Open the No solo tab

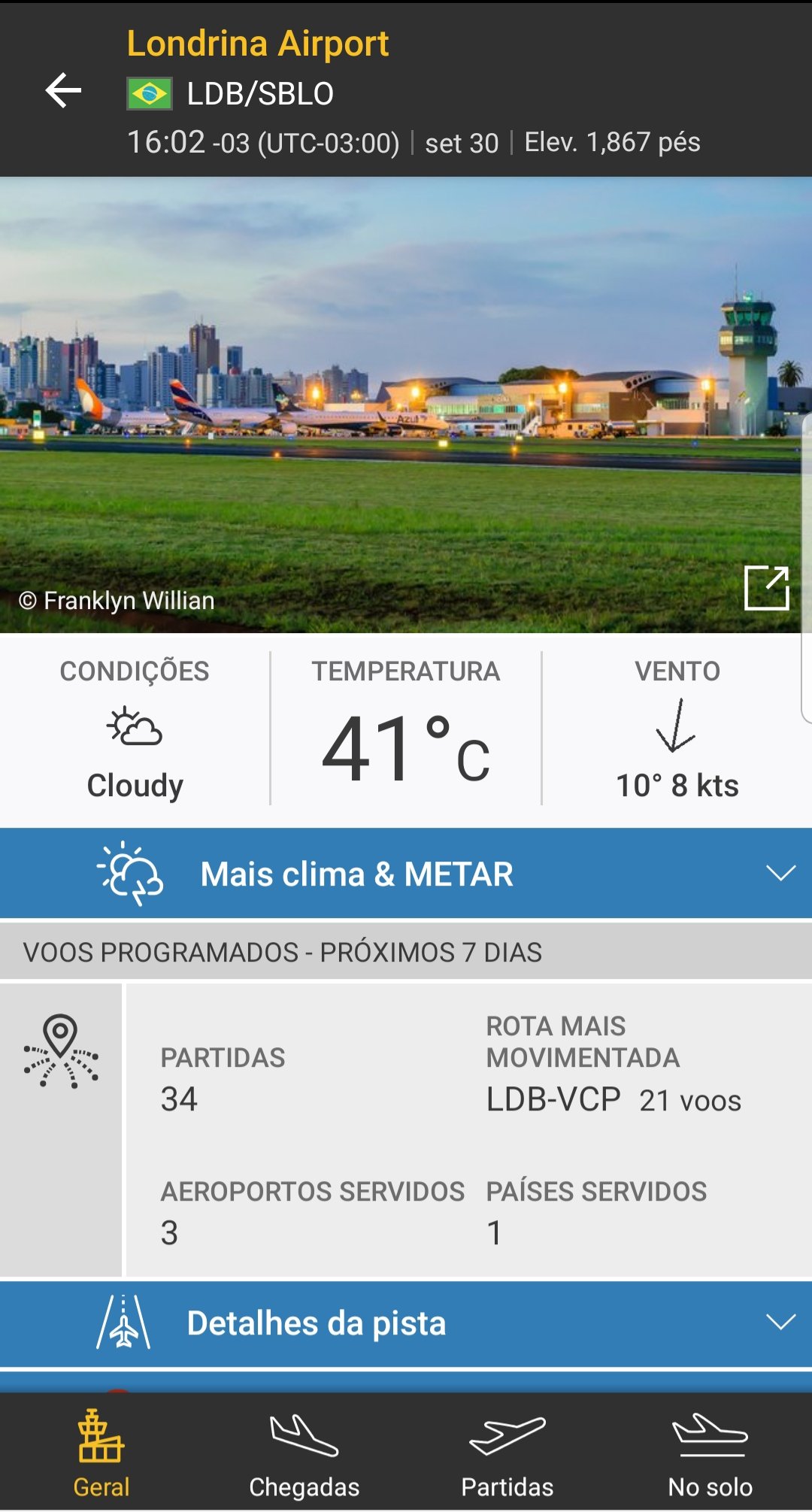(710, 1453)
